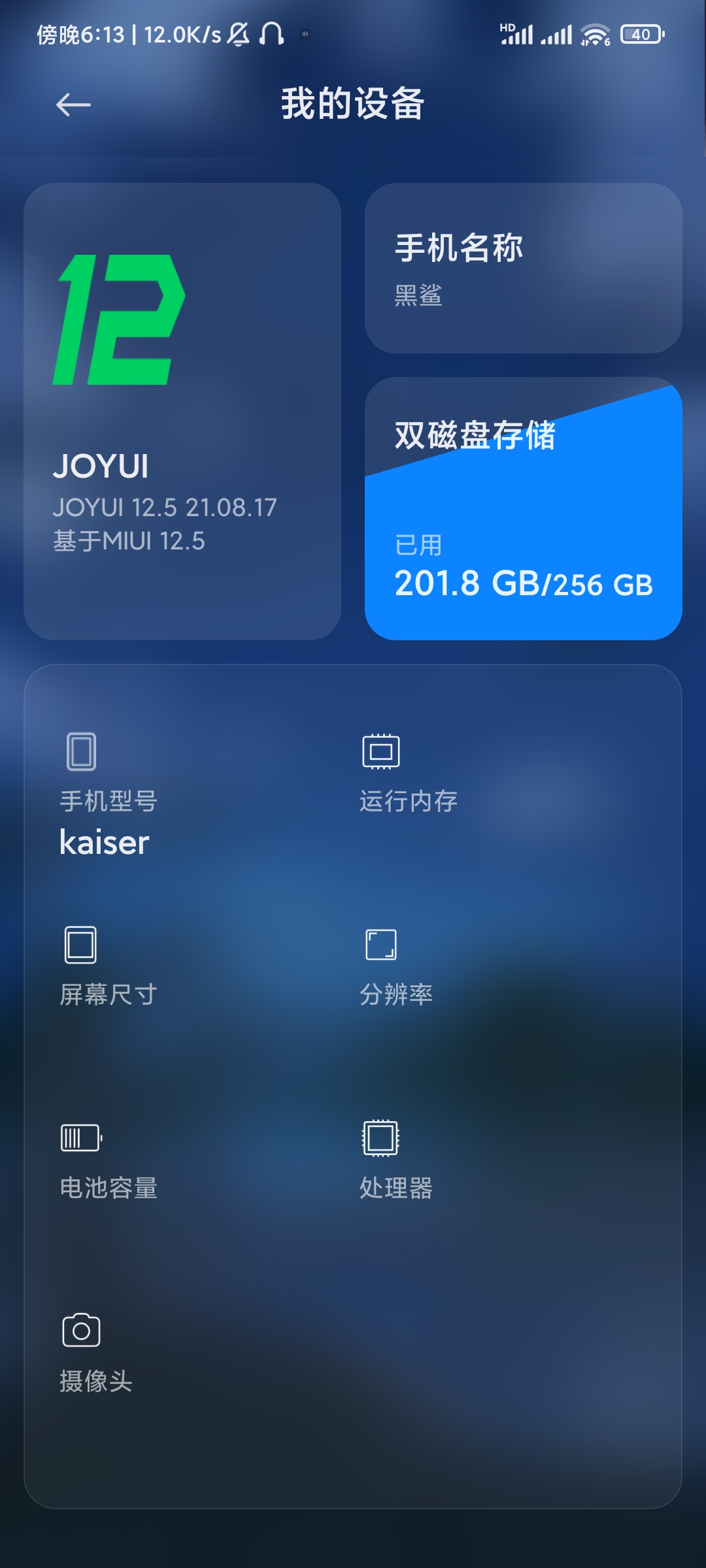Viewport: 706px width, 1568px height.
Task: Open the JOYUI 12.5 version card
Action: [x=182, y=412]
